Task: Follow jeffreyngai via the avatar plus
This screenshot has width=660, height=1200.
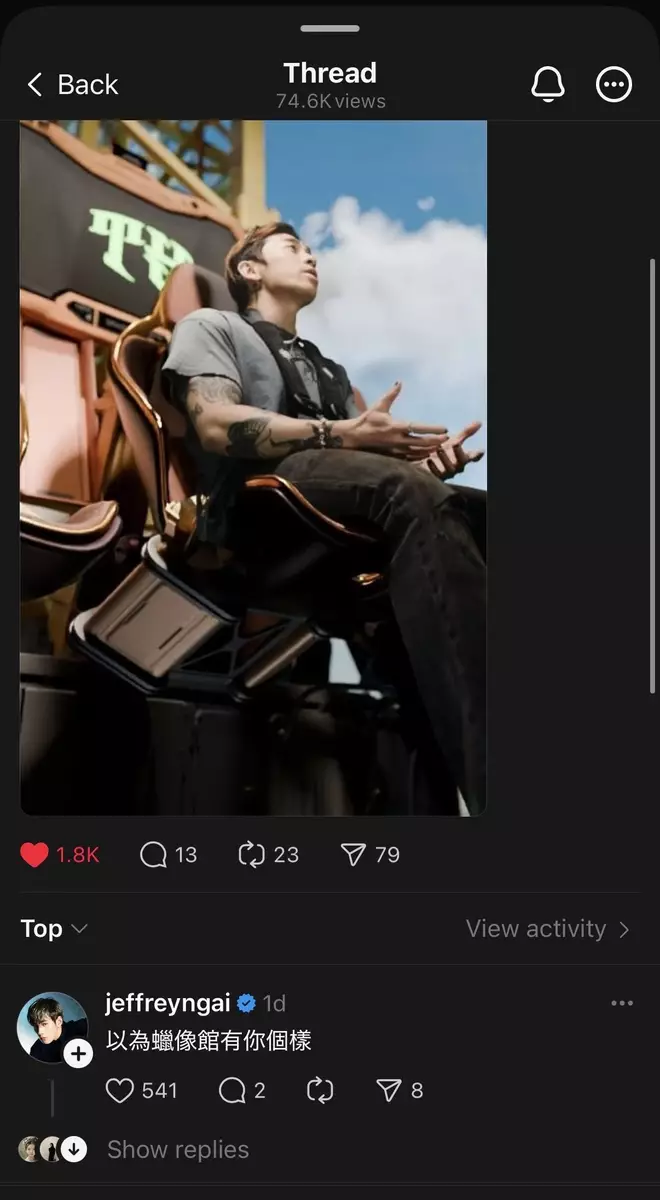Action: point(78,1053)
